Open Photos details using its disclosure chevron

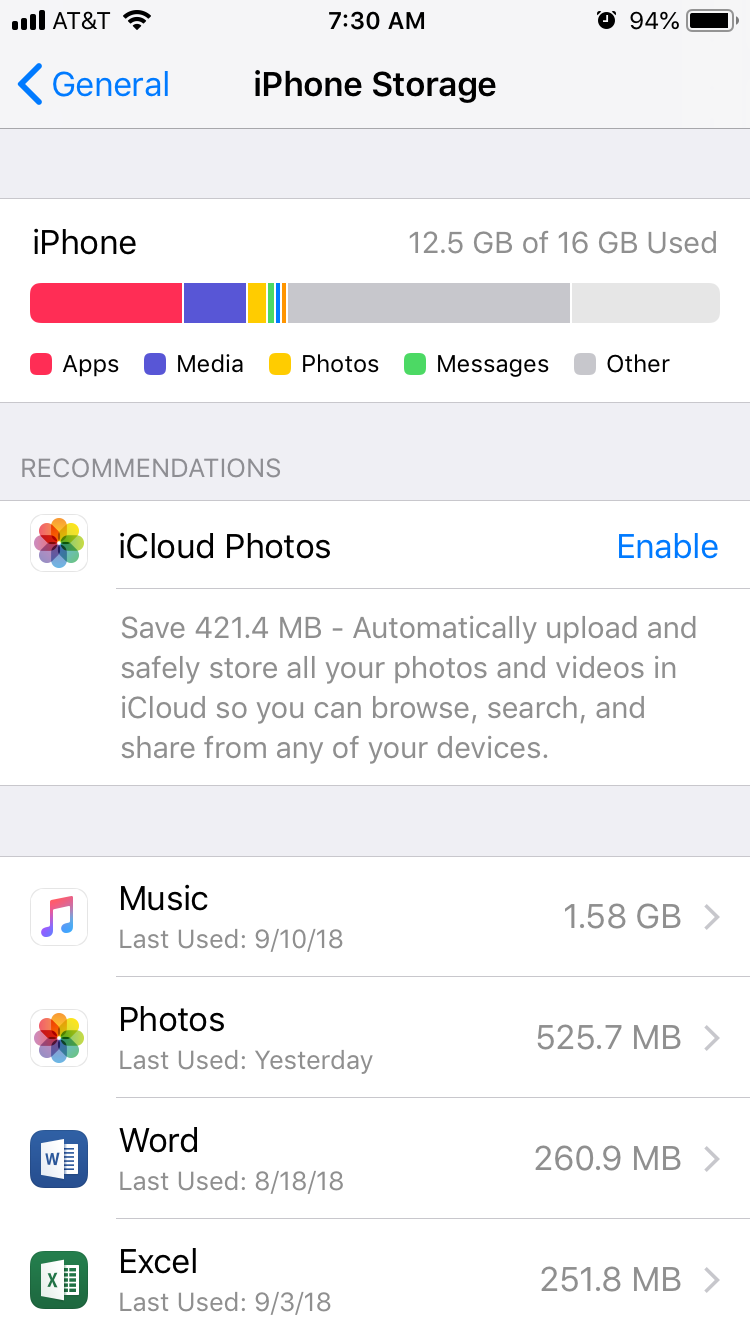713,1037
